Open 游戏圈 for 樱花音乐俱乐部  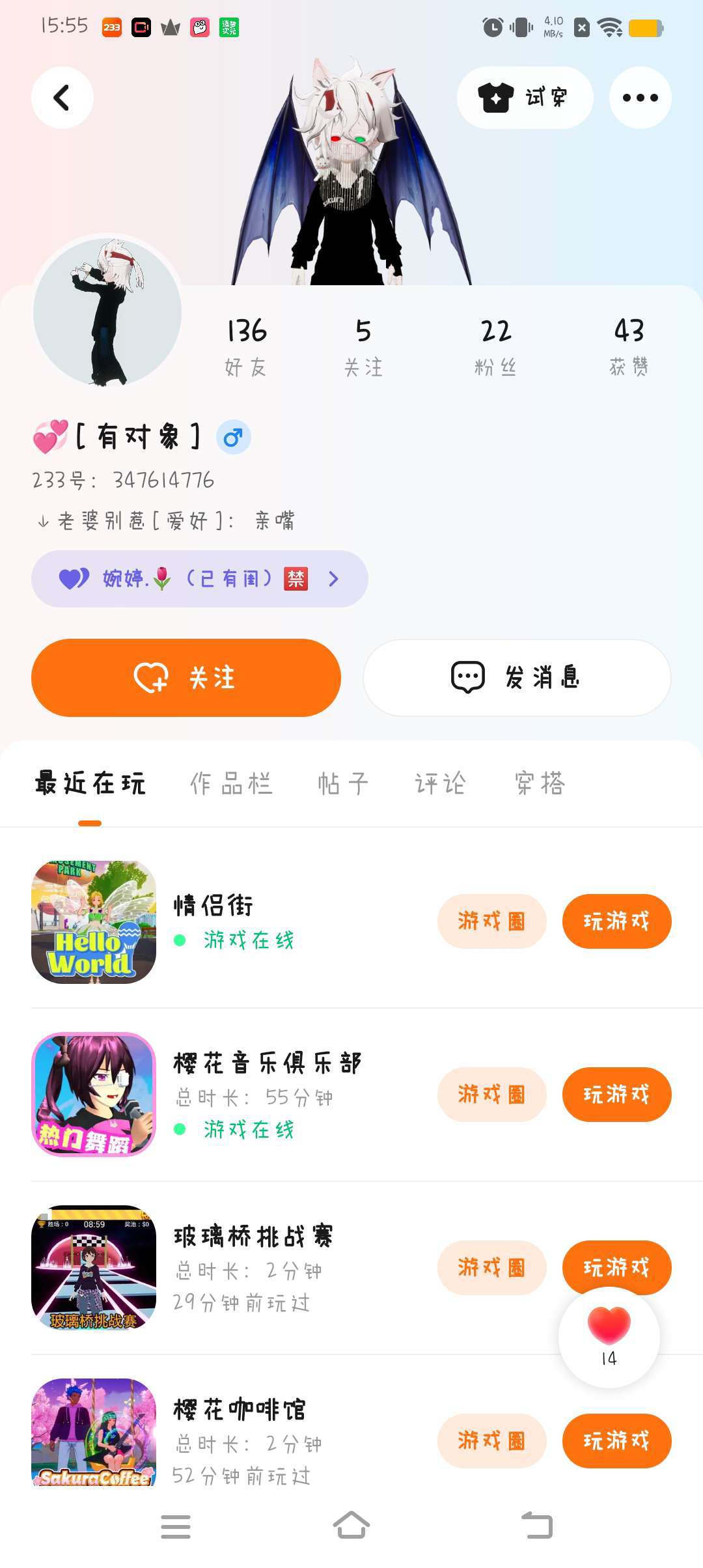pos(491,1095)
